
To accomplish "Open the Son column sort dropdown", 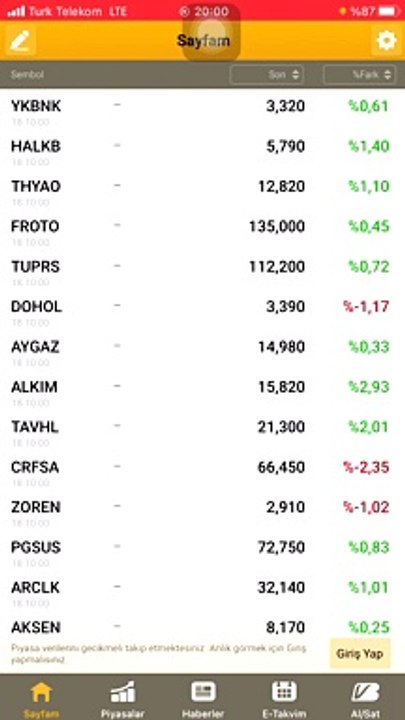I will [267, 74].
